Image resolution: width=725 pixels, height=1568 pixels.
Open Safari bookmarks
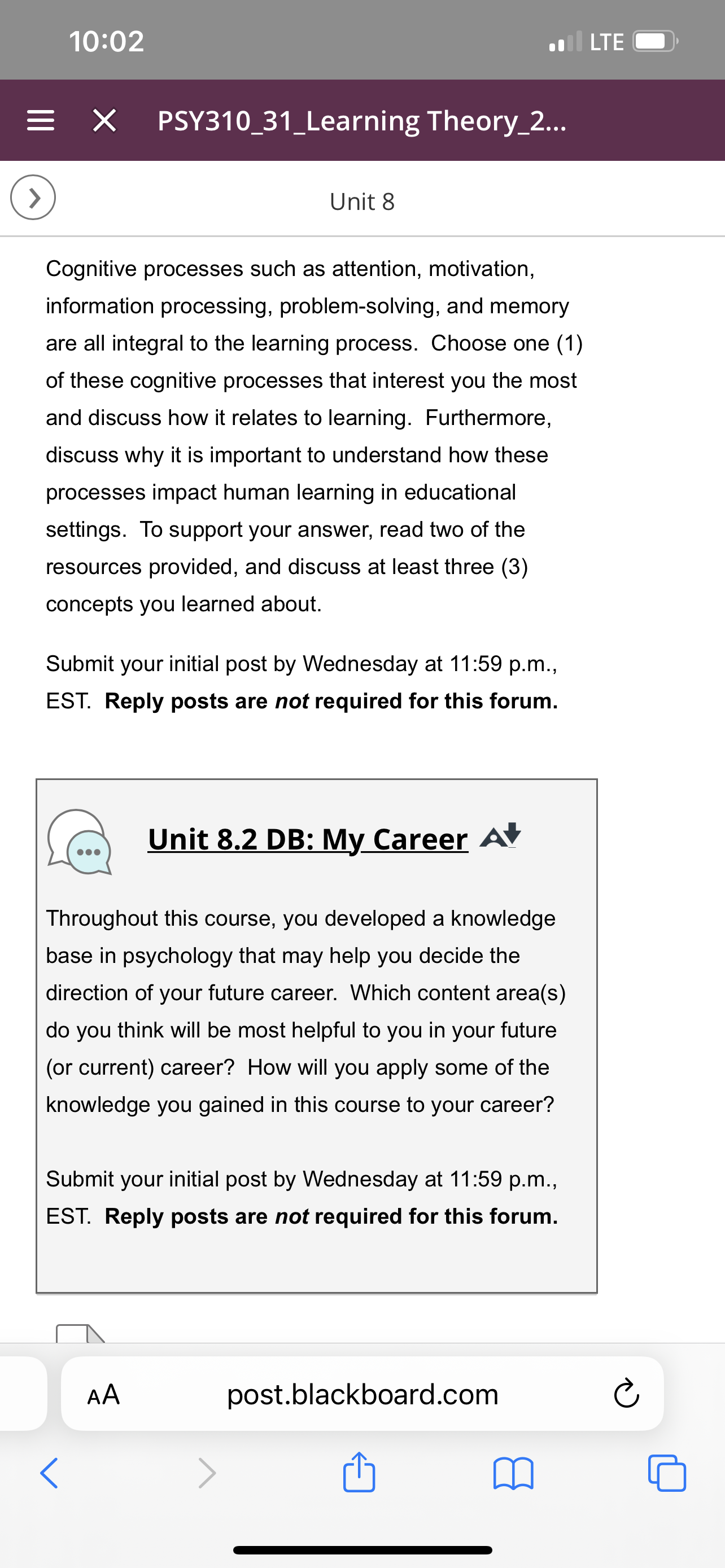click(x=513, y=1474)
